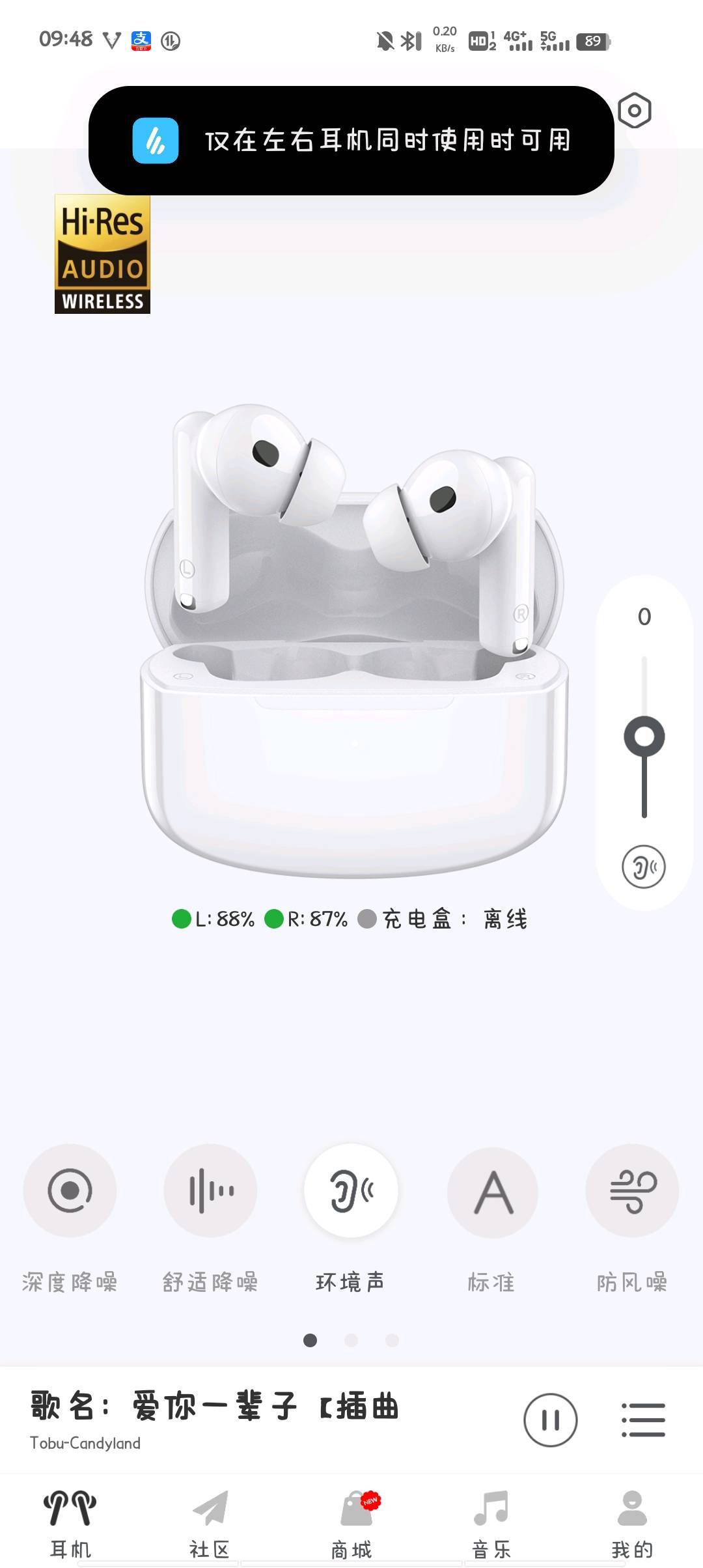The height and width of the screenshot is (1568, 703).
Task: Tap the ambient level slider handle
Action: [x=644, y=736]
